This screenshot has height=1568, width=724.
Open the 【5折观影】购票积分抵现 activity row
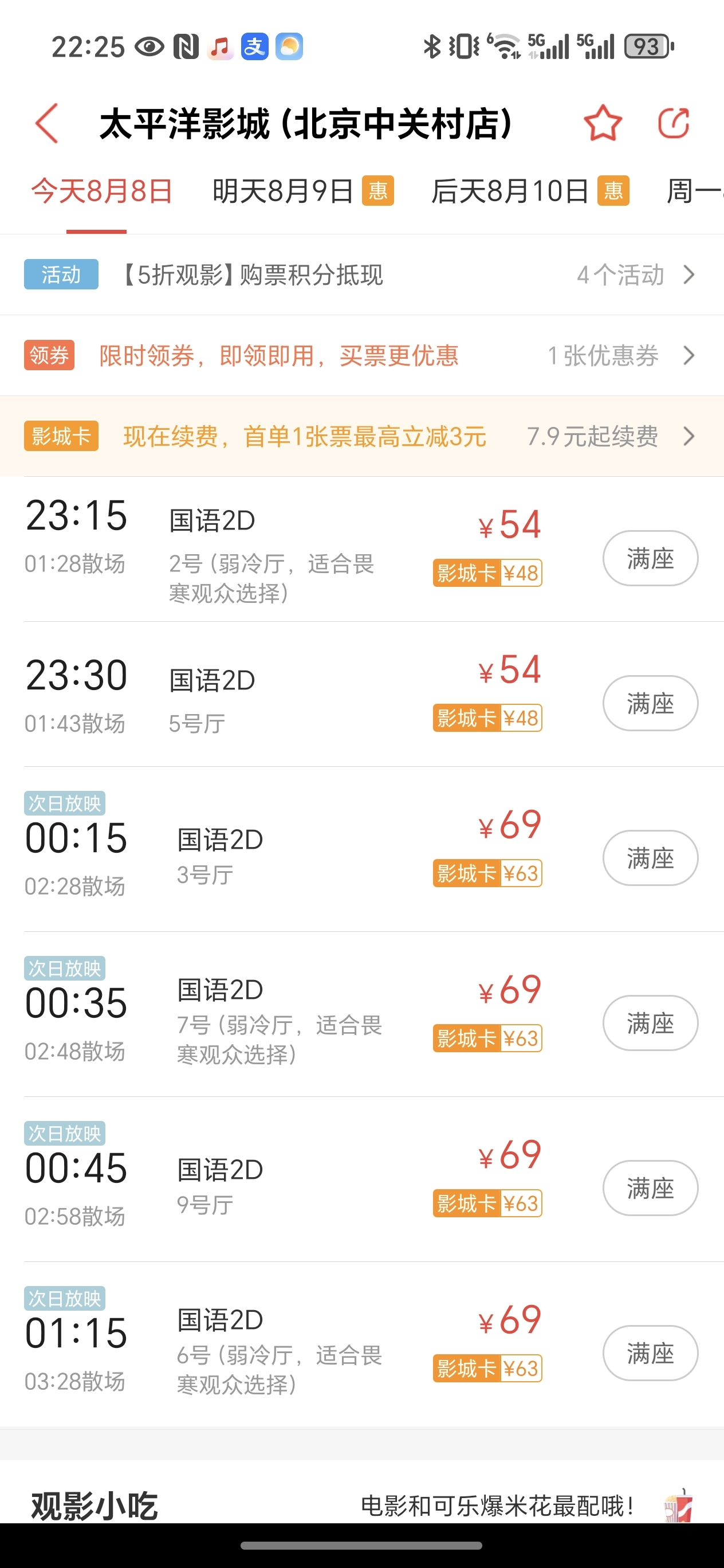pyautogui.click(x=362, y=275)
